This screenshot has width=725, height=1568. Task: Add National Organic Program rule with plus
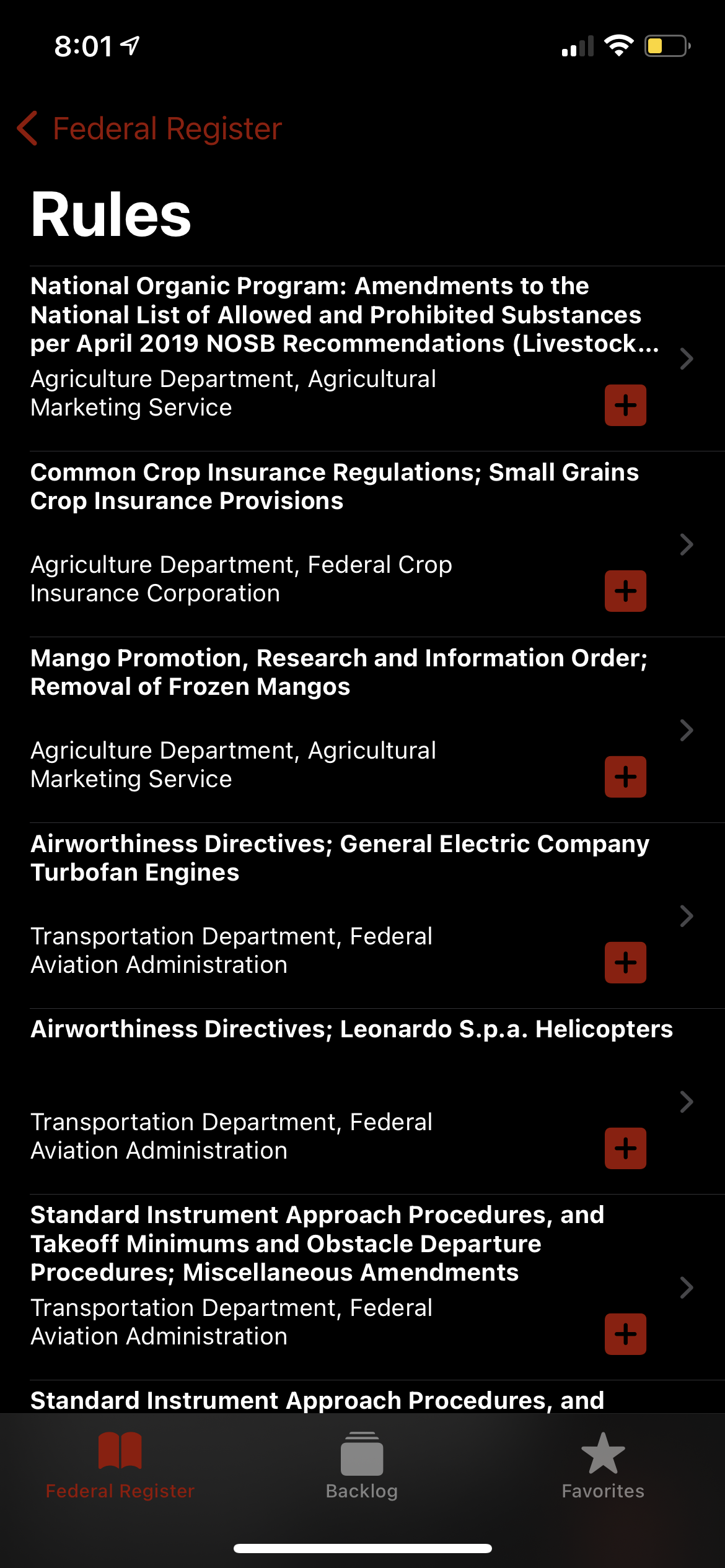pos(625,405)
